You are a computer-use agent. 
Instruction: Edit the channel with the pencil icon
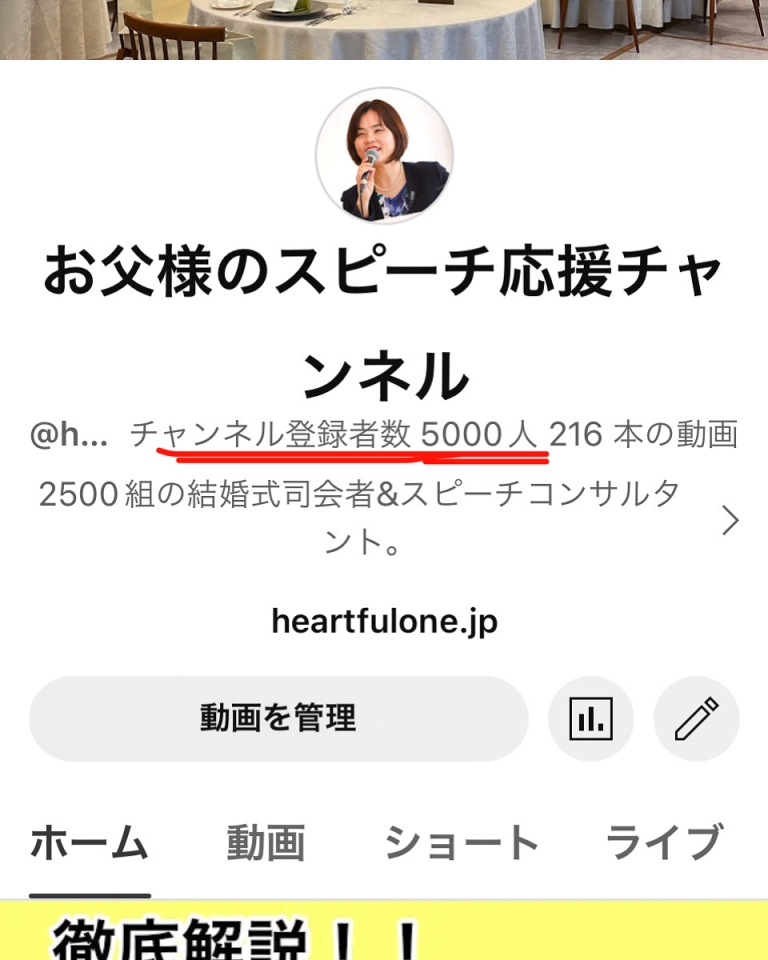(x=696, y=718)
